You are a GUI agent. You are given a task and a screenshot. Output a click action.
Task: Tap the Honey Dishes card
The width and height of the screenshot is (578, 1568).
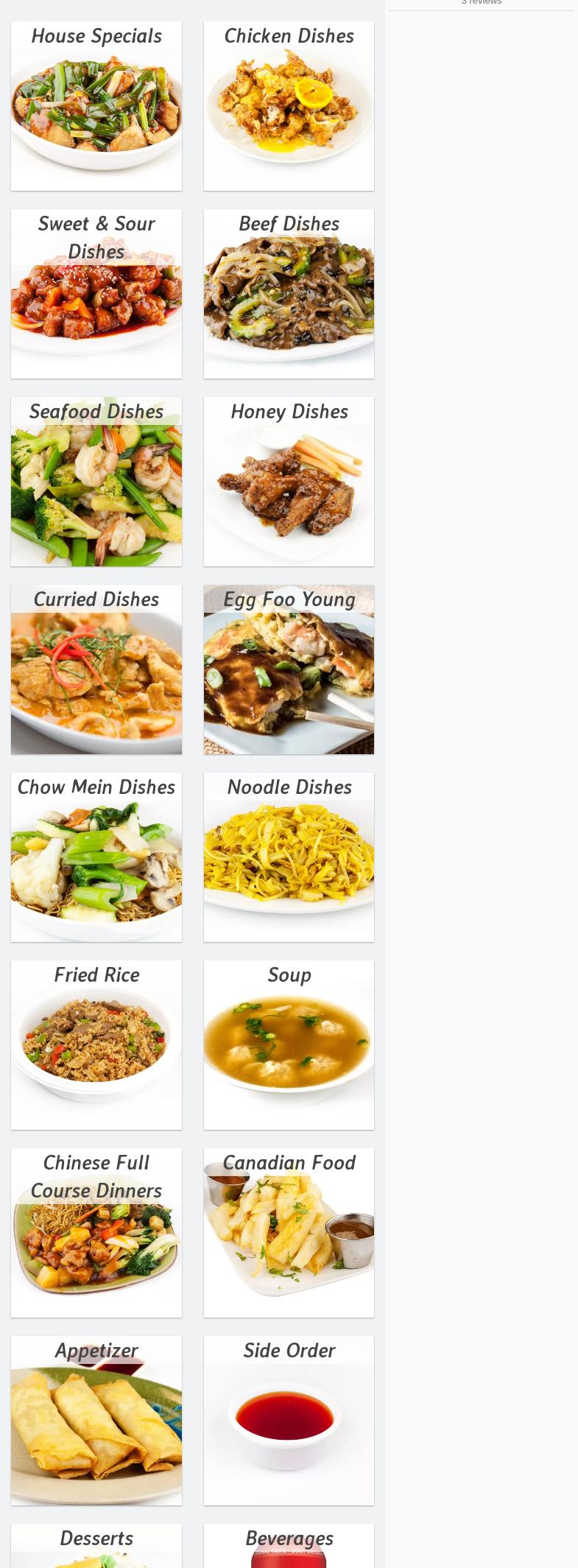coord(289,482)
